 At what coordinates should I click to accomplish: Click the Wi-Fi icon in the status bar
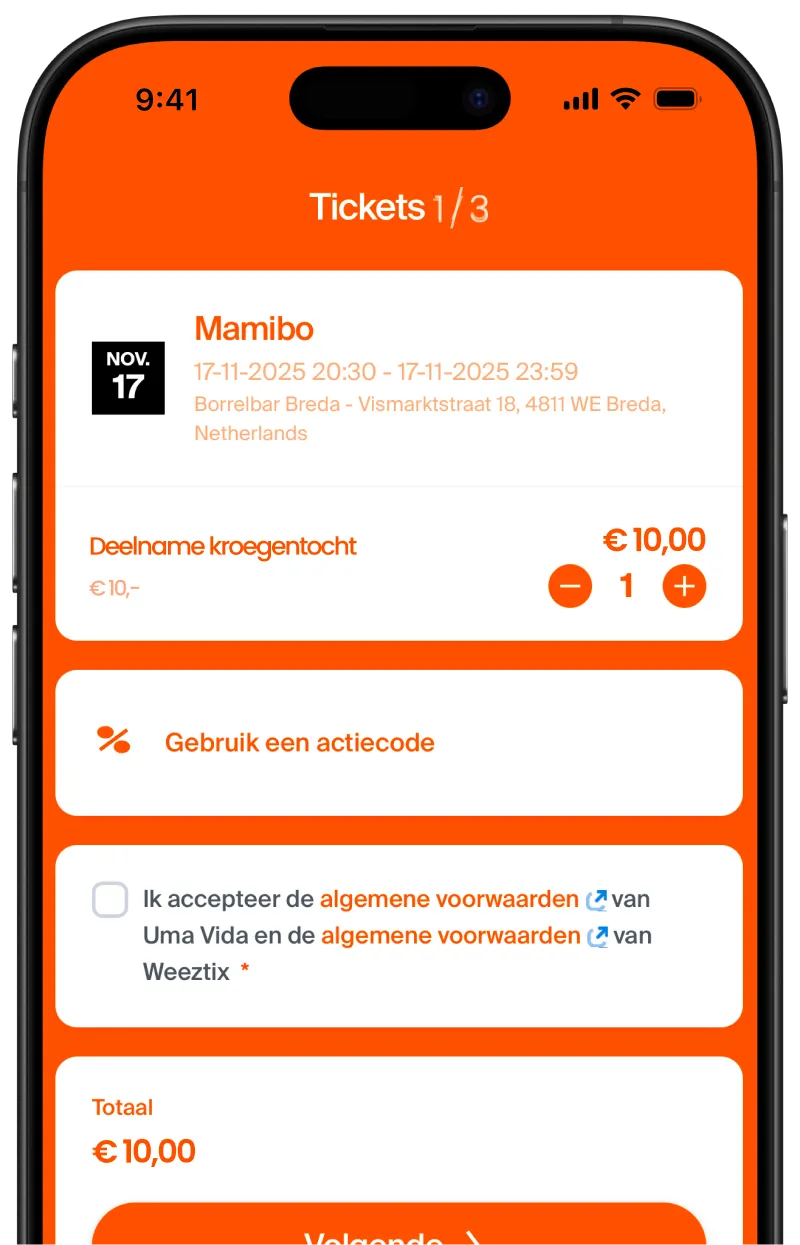625,98
